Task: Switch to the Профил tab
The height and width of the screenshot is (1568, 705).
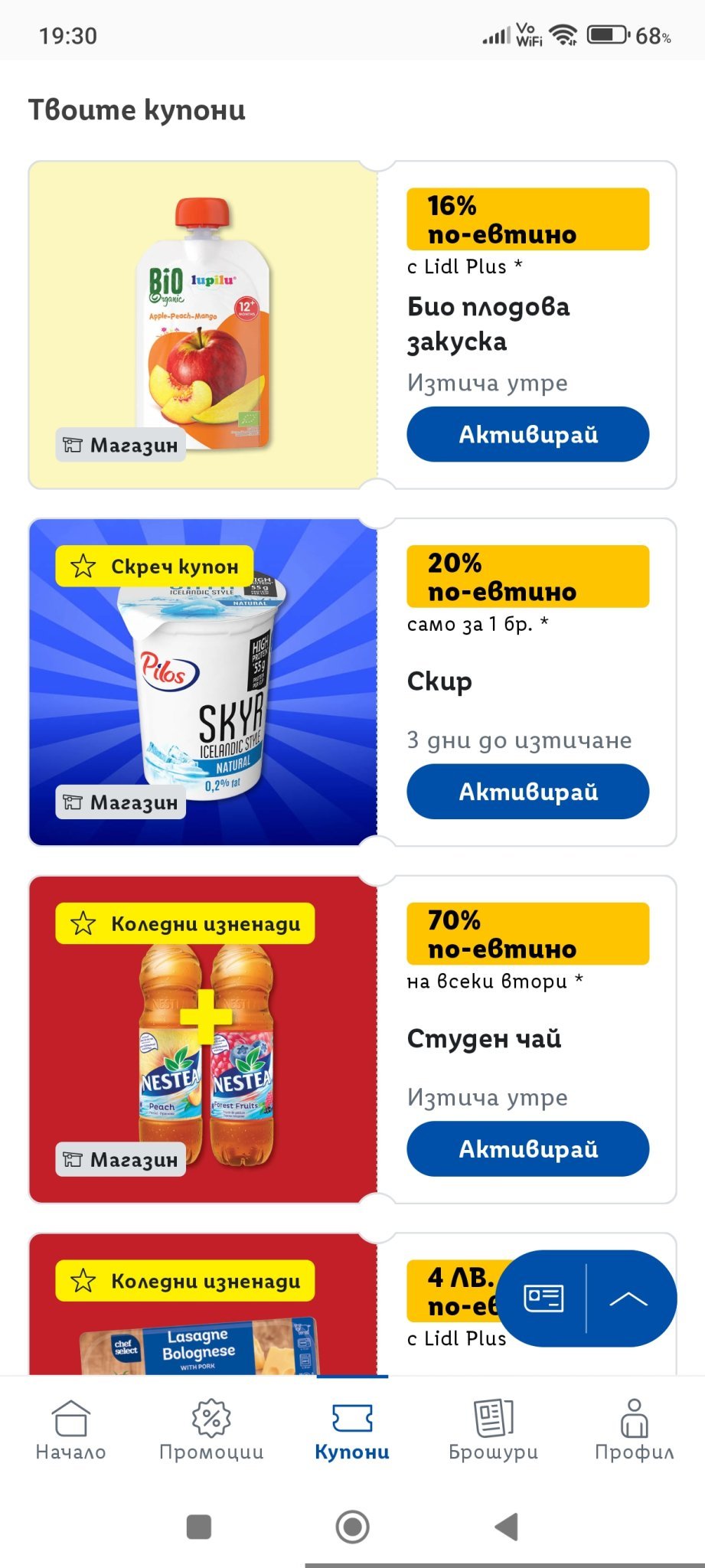Action: pyautogui.click(x=634, y=1429)
